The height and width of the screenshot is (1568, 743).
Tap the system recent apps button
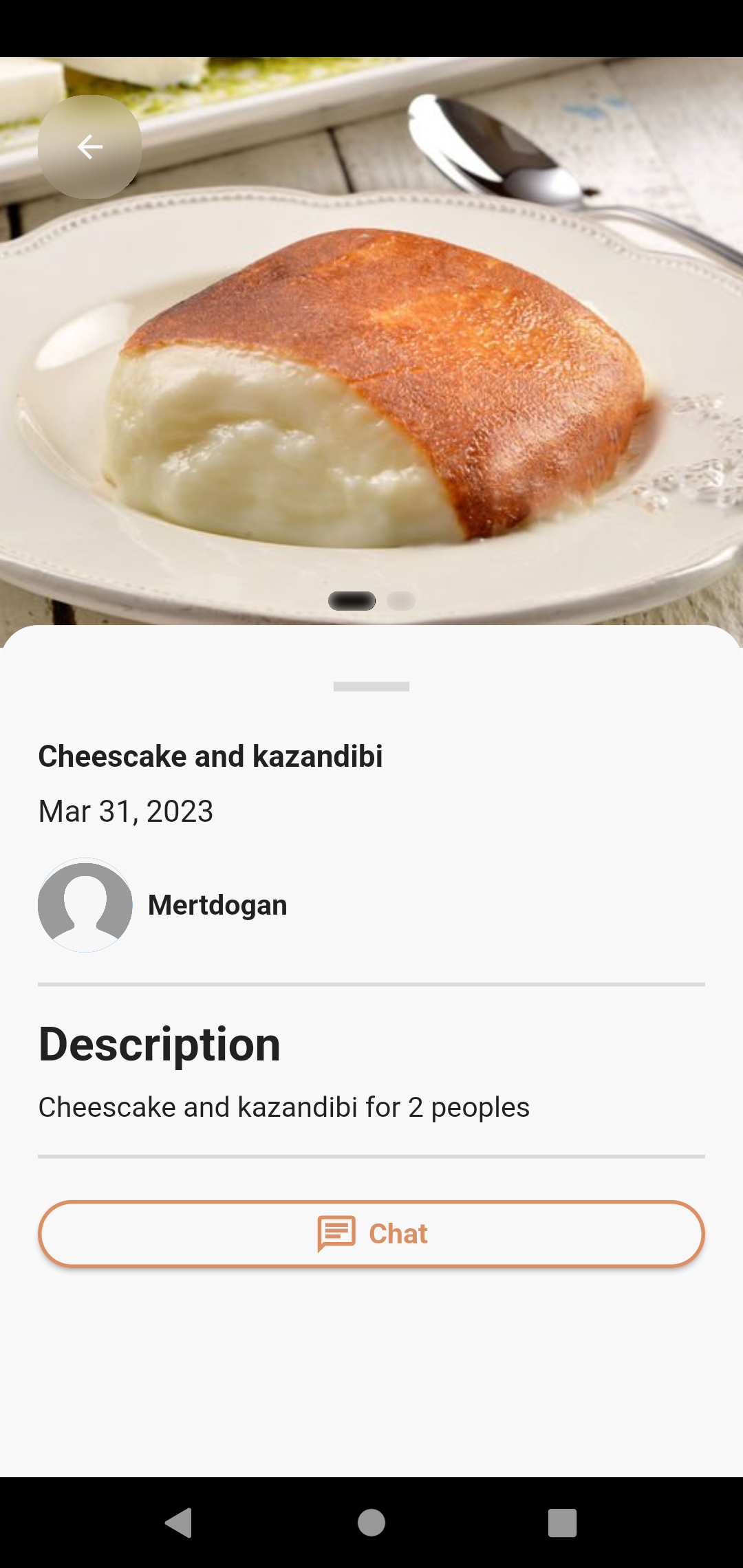pyautogui.click(x=562, y=1523)
